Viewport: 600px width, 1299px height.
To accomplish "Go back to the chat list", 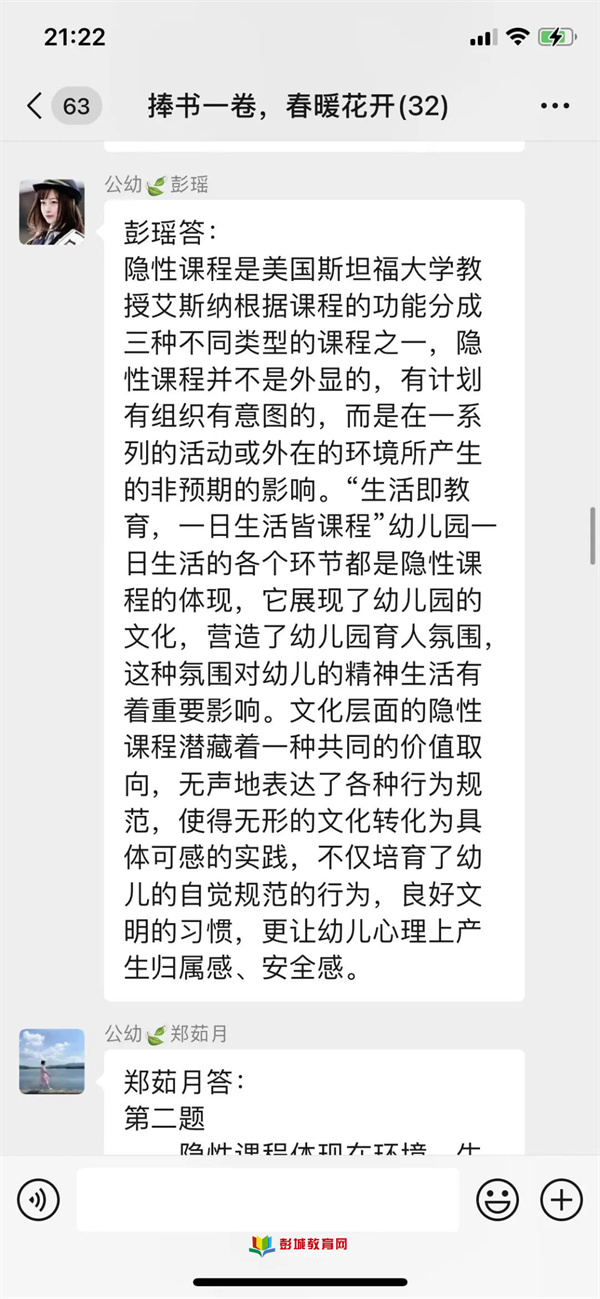I will point(36,106).
